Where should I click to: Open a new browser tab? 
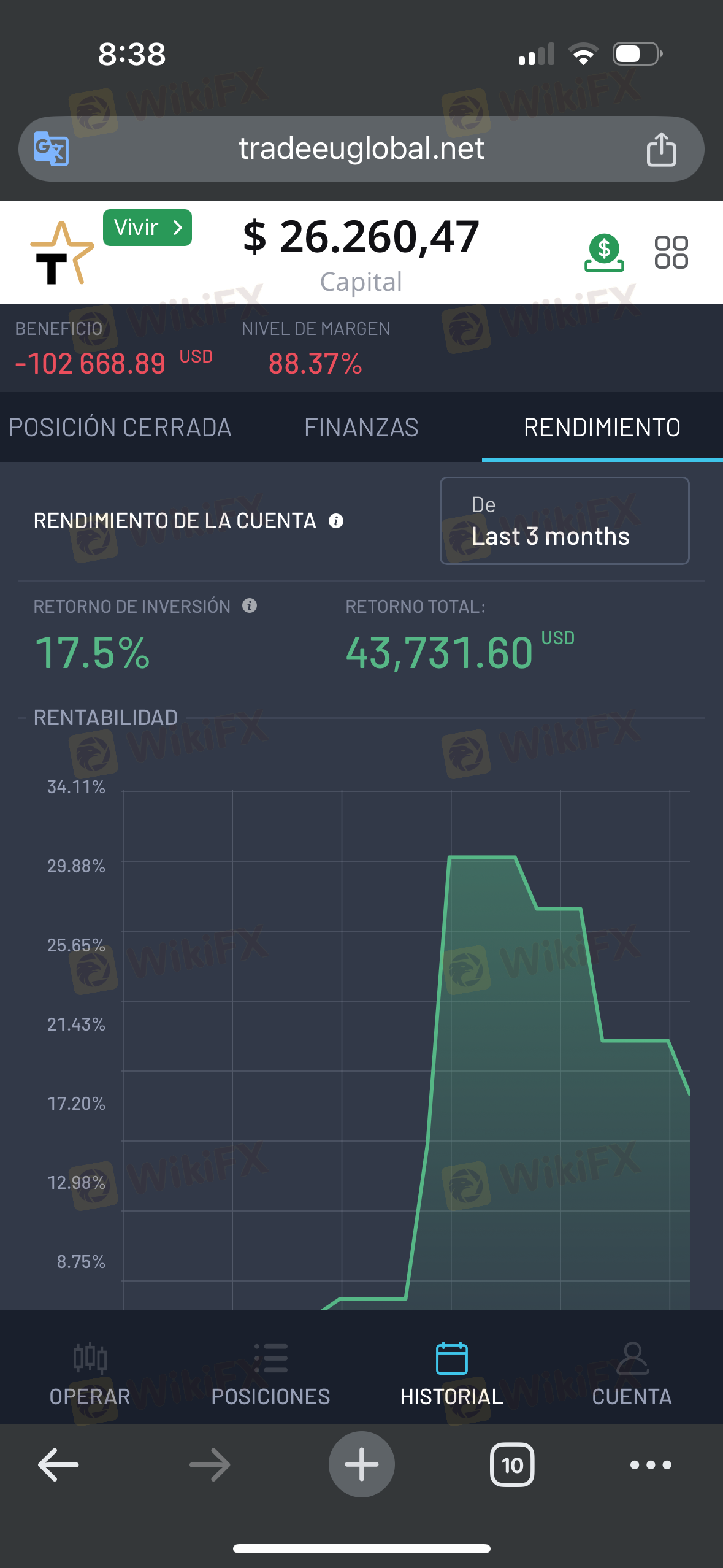[361, 1464]
